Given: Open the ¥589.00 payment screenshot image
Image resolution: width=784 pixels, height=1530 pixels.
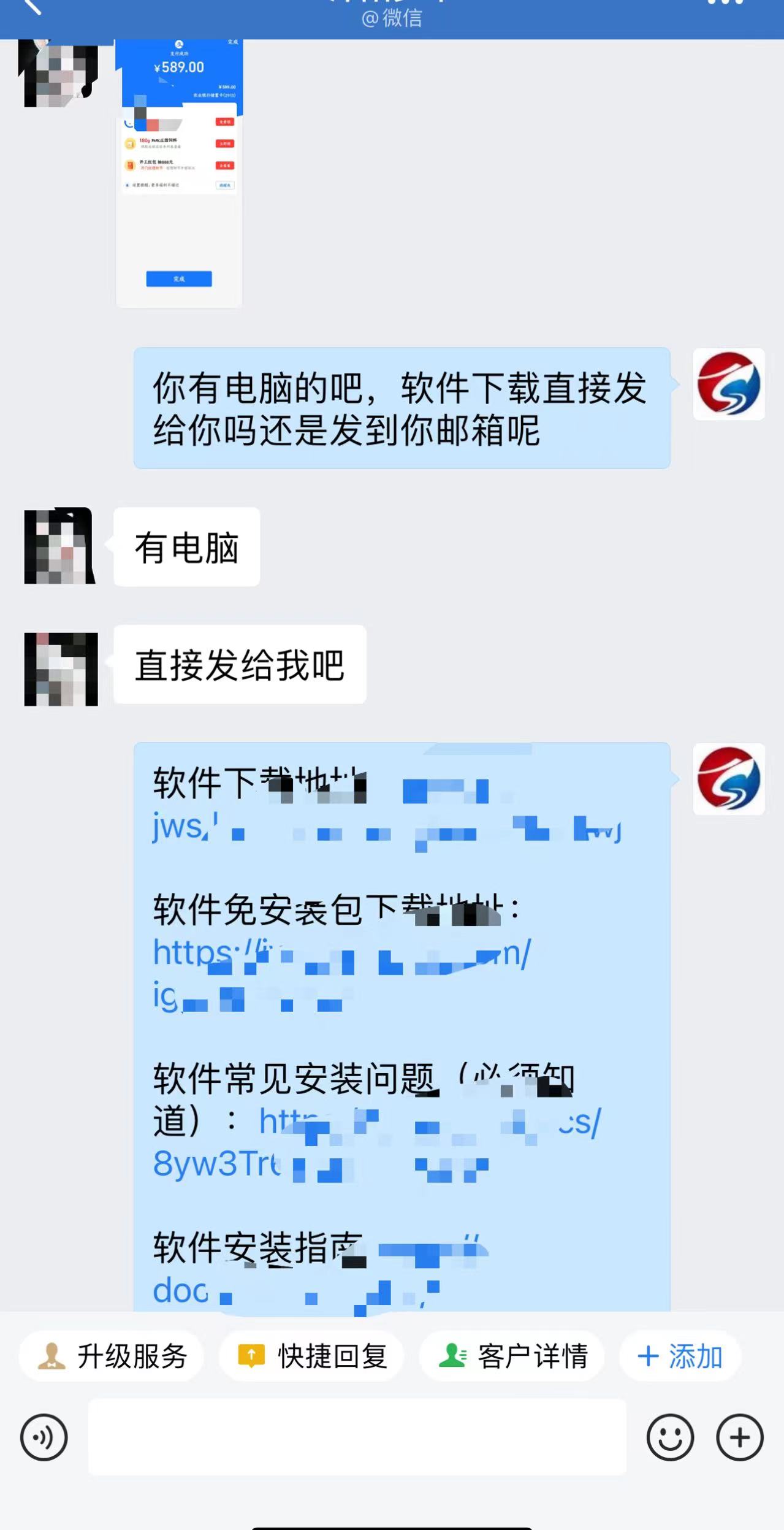Looking at the screenshot, I should click(x=179, y=173).
